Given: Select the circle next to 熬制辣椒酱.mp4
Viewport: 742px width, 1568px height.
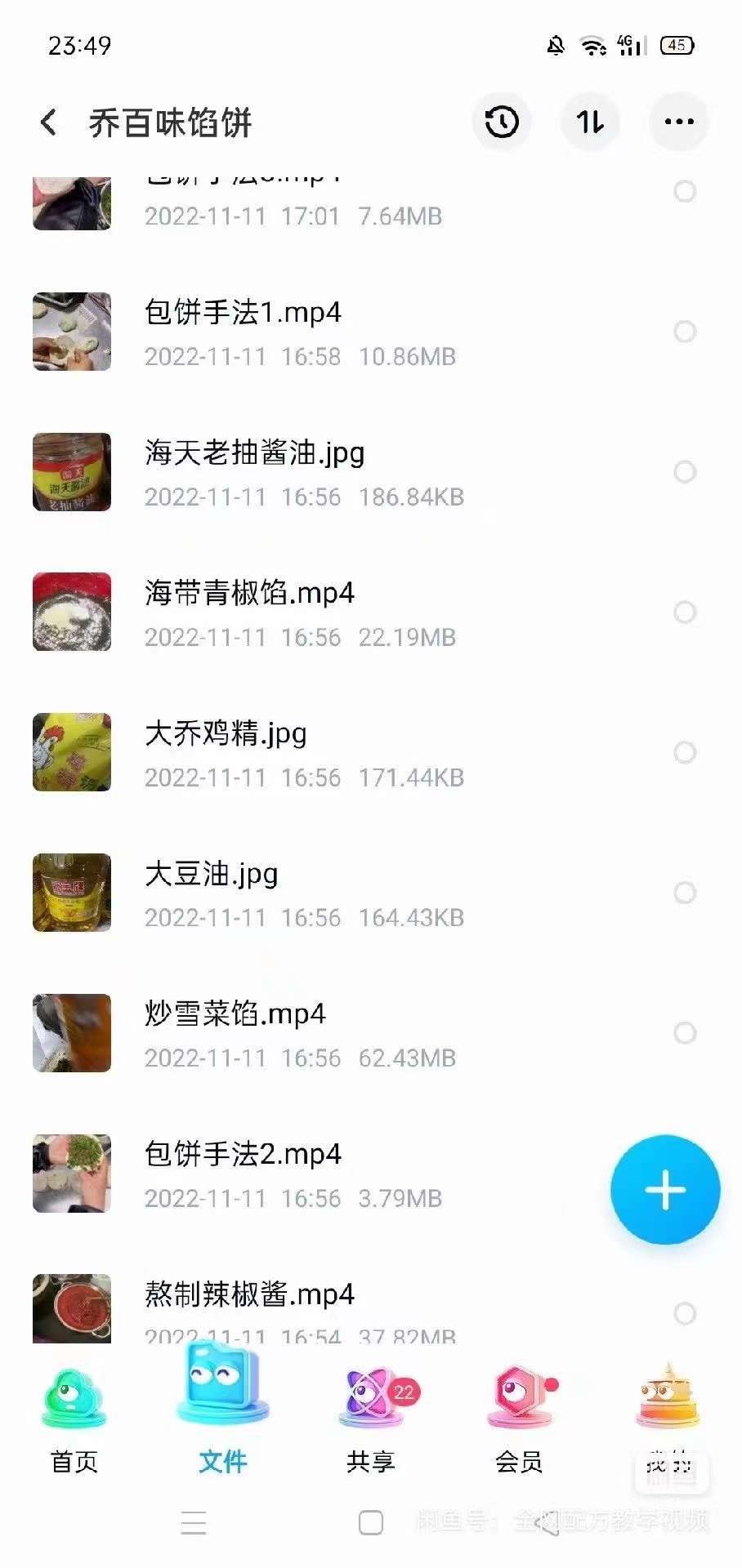Looking at the screenshot, I should click(x=683, y=1315).
